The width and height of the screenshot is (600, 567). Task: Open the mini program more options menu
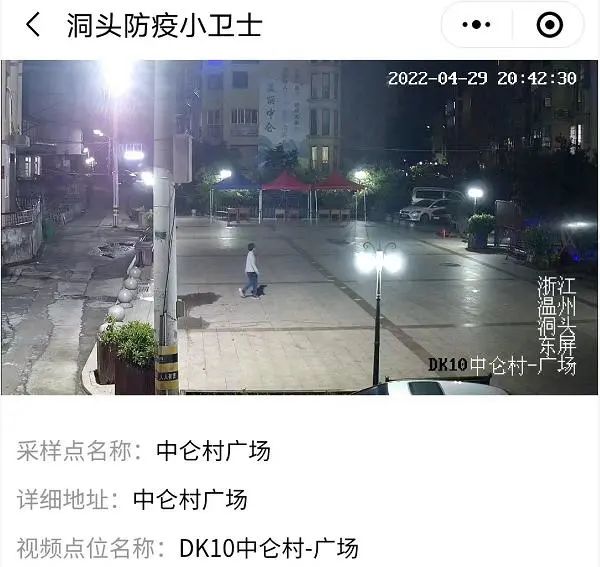(476, 25)
